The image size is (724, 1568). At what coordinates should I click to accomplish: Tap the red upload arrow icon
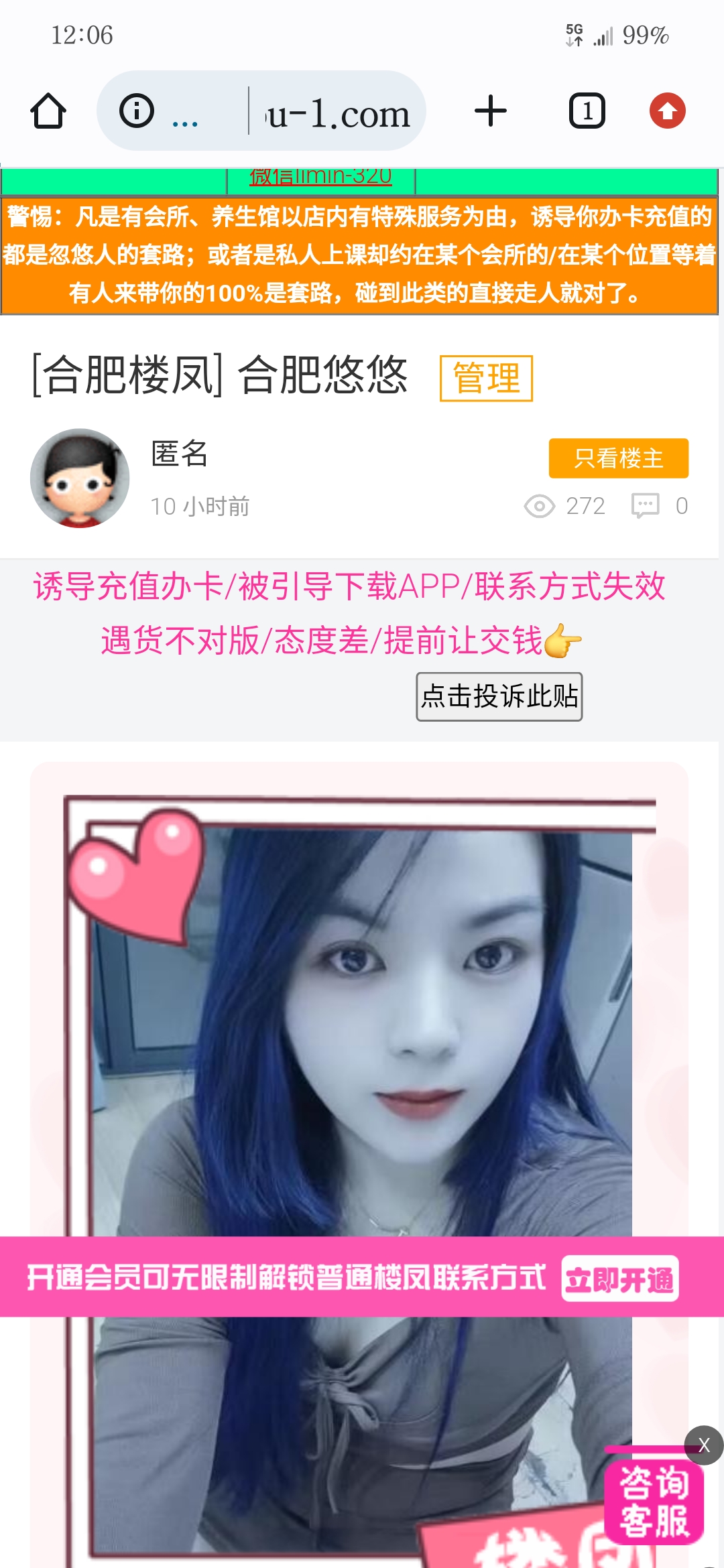point(667,111)
